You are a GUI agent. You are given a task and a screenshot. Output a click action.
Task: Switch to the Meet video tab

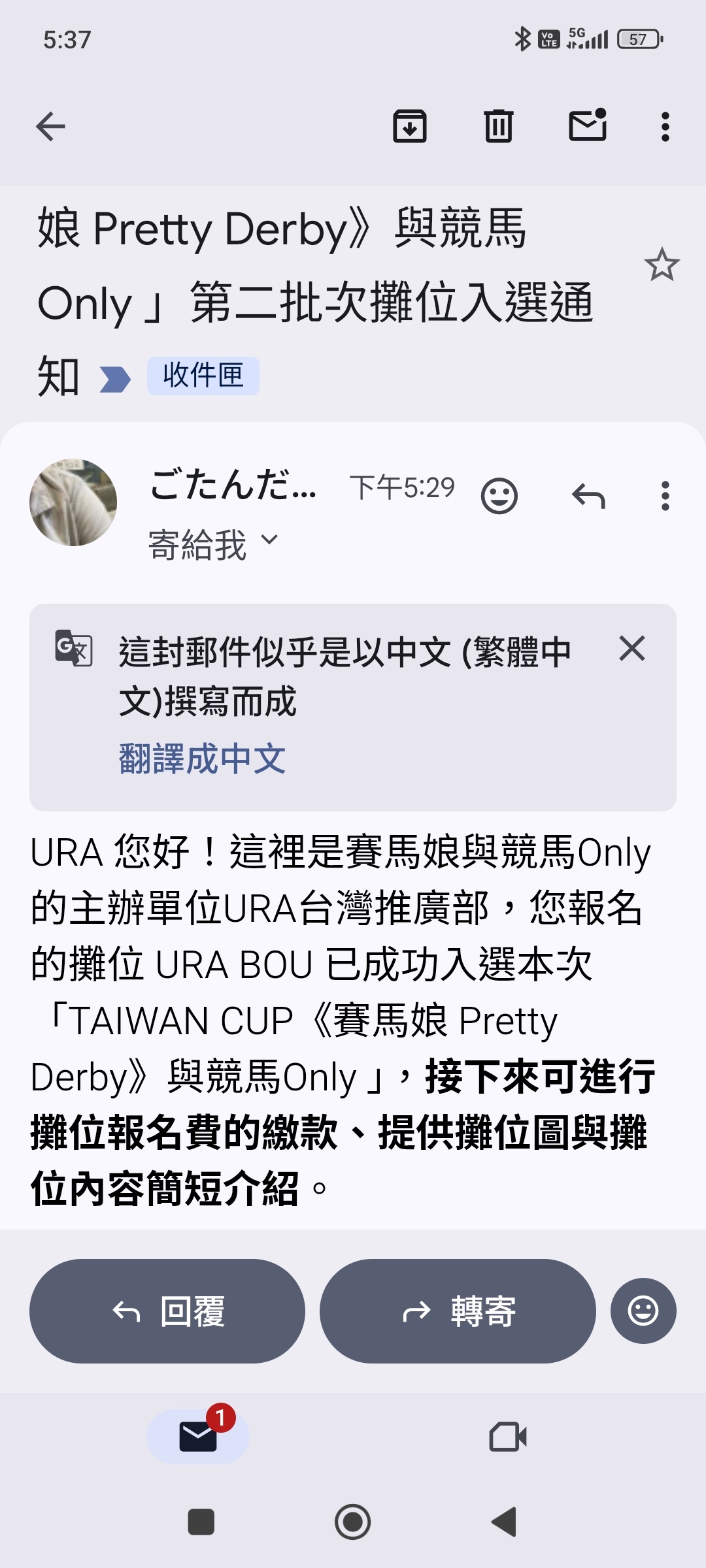coord(508,1436)
